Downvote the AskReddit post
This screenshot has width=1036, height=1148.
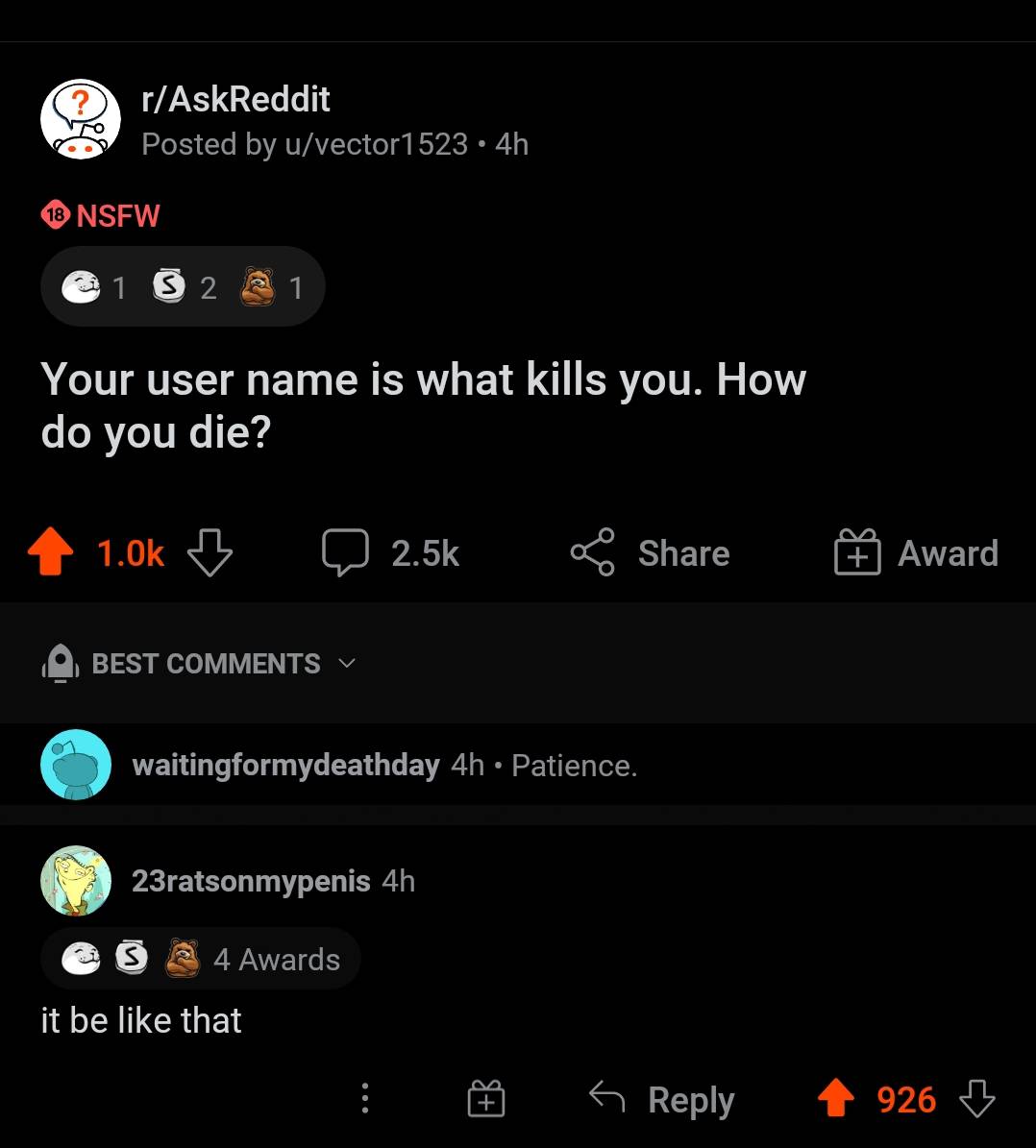coord(210,554)
